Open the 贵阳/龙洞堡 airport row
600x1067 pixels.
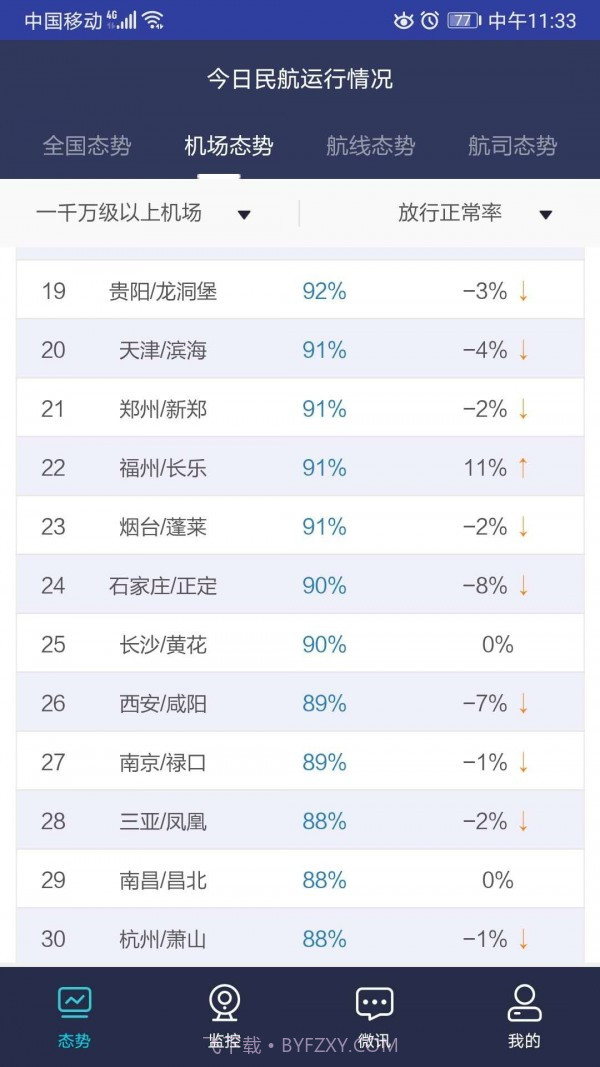pyautogui.click(x=300, y=291)
